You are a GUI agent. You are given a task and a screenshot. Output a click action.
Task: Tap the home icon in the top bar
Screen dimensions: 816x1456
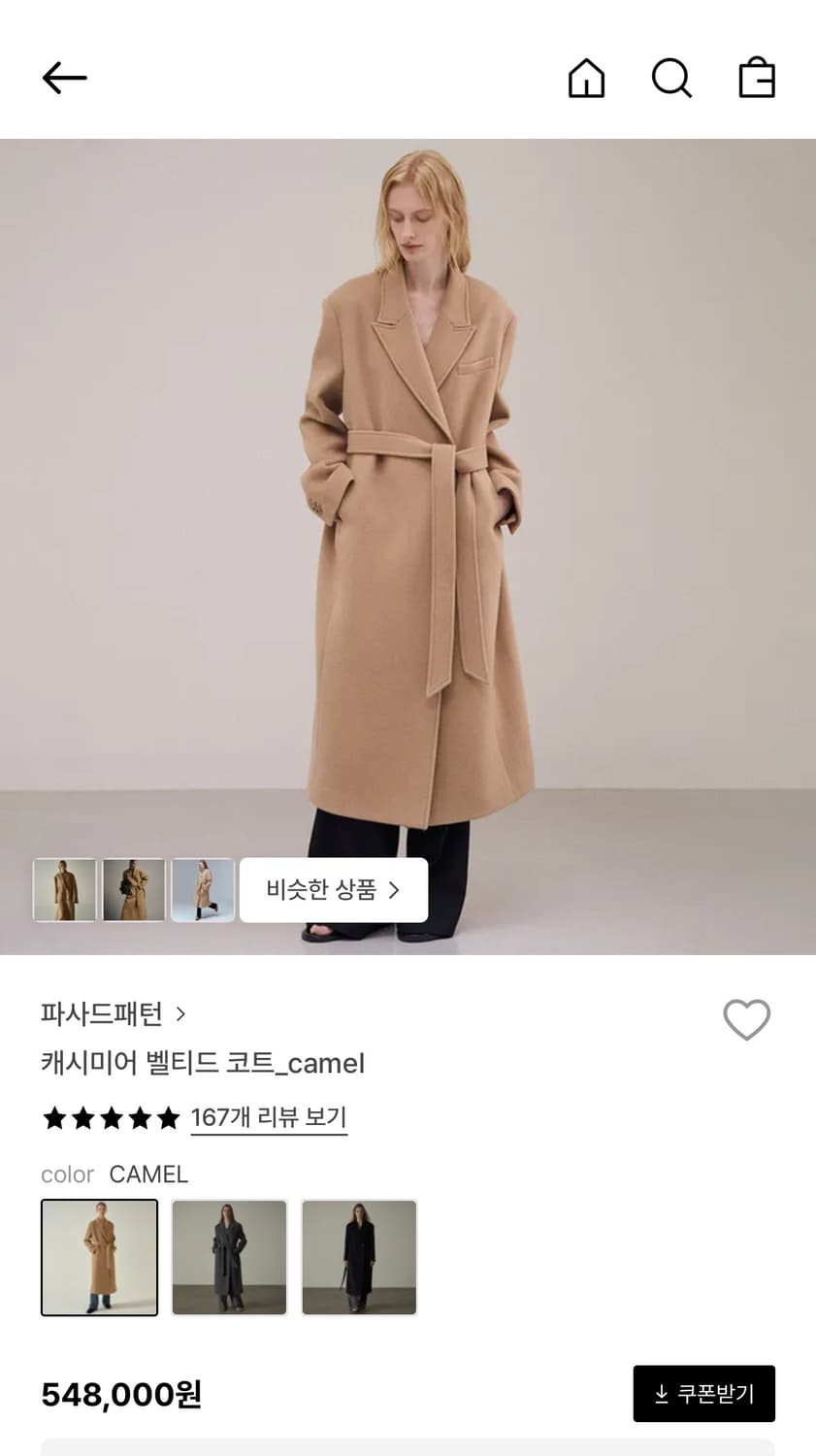click(586, 79)
